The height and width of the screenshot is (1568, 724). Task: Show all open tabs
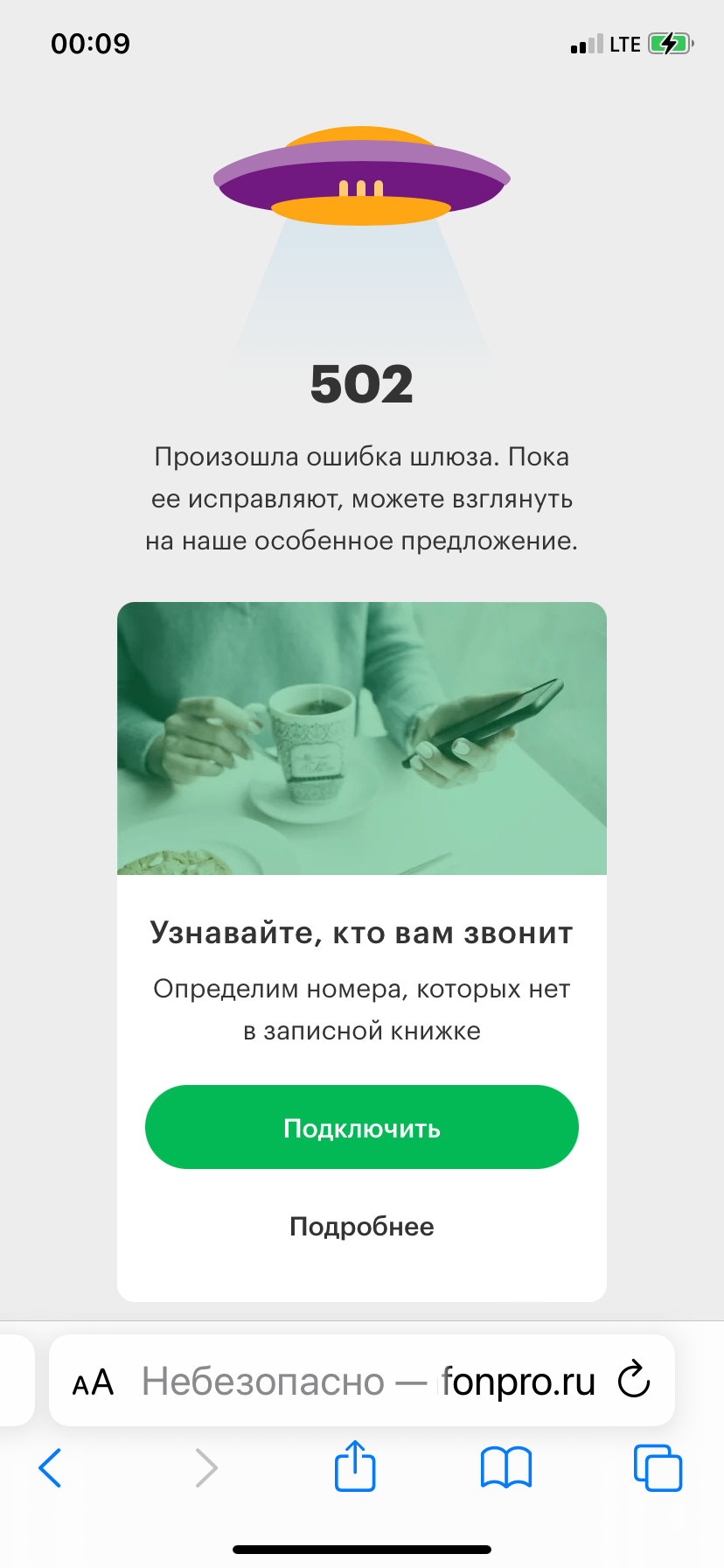(658, 1467)
